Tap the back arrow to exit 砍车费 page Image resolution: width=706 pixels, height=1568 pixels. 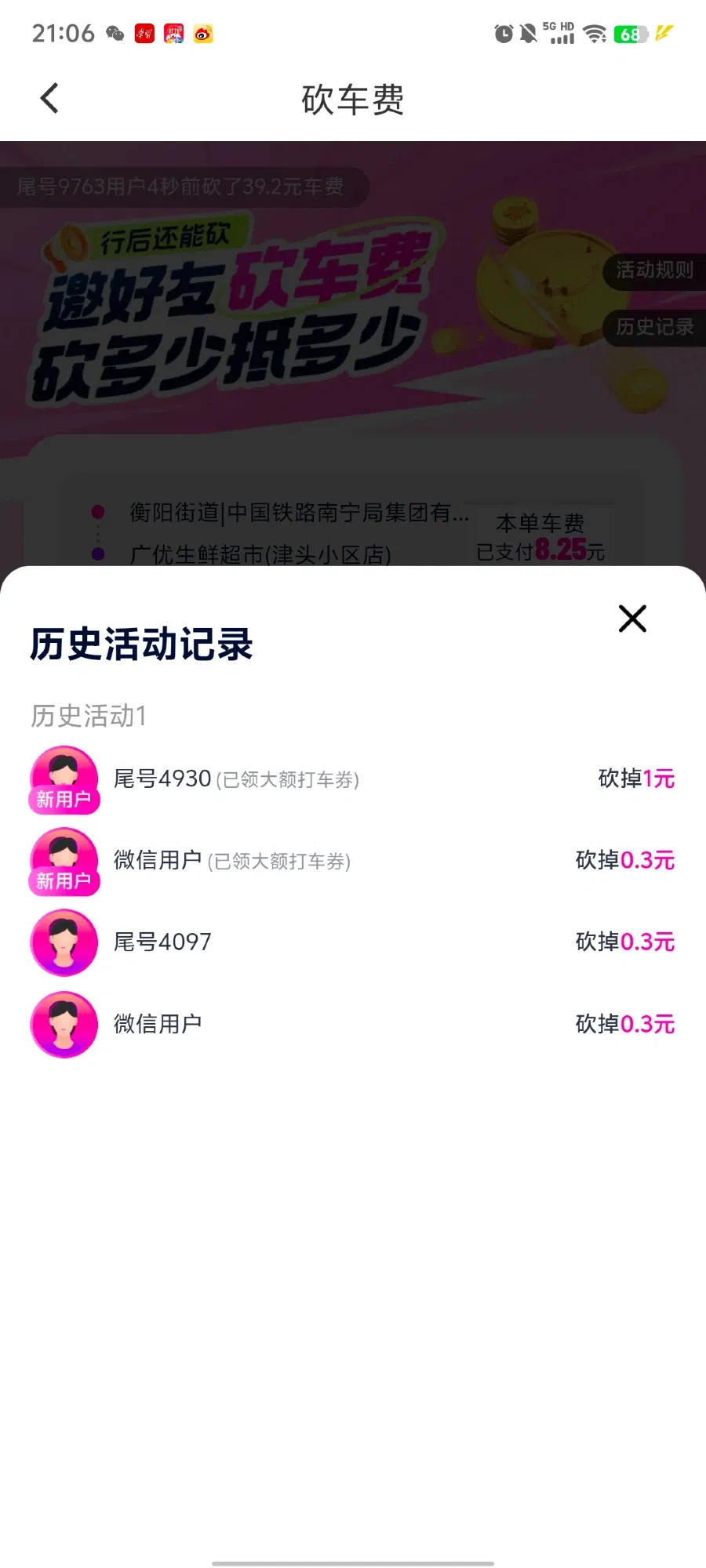pyautogui.click(x=49, y=98)
